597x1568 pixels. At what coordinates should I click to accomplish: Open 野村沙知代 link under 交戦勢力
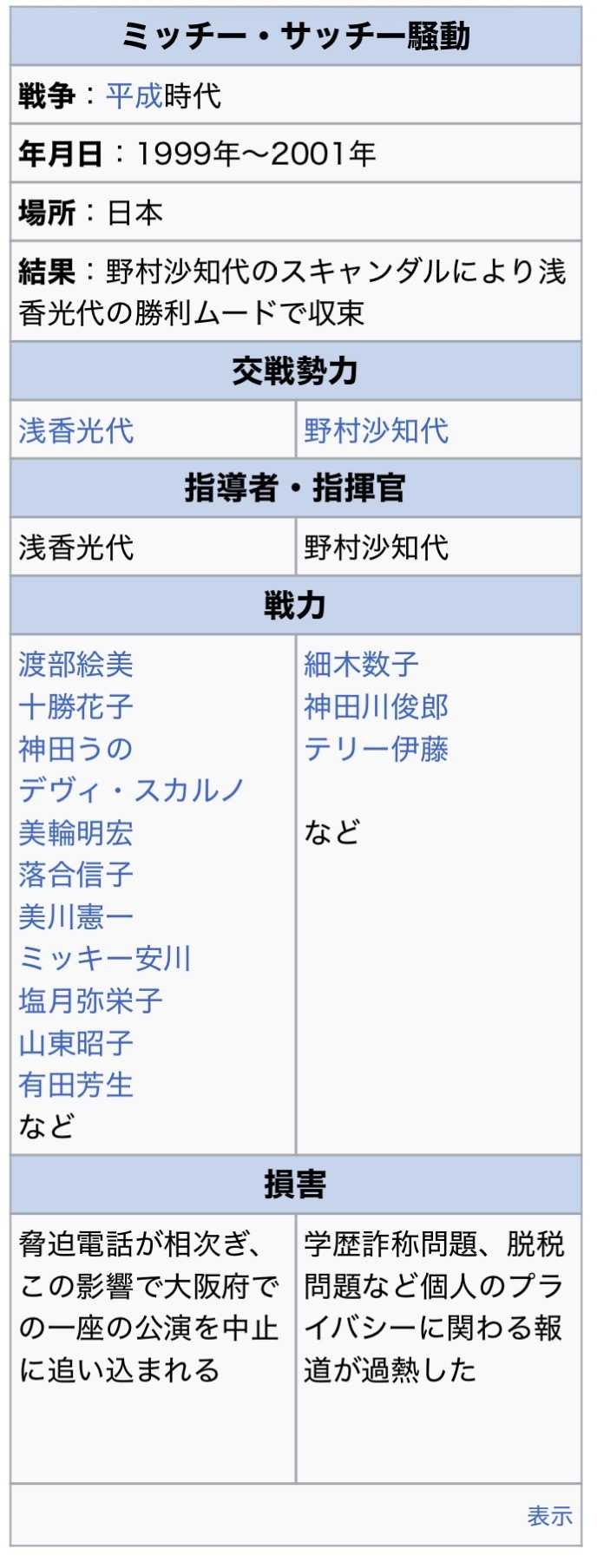click(376, 430)
